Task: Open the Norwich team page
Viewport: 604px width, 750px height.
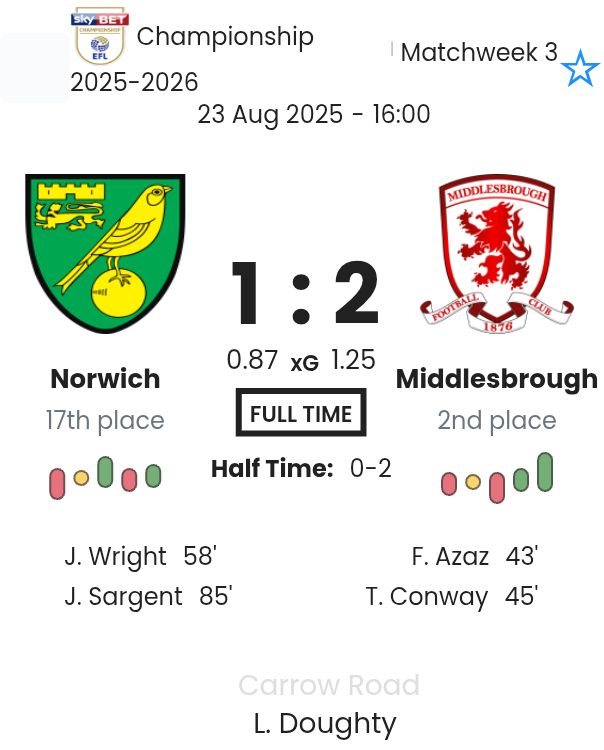Action: click(105, 379)
